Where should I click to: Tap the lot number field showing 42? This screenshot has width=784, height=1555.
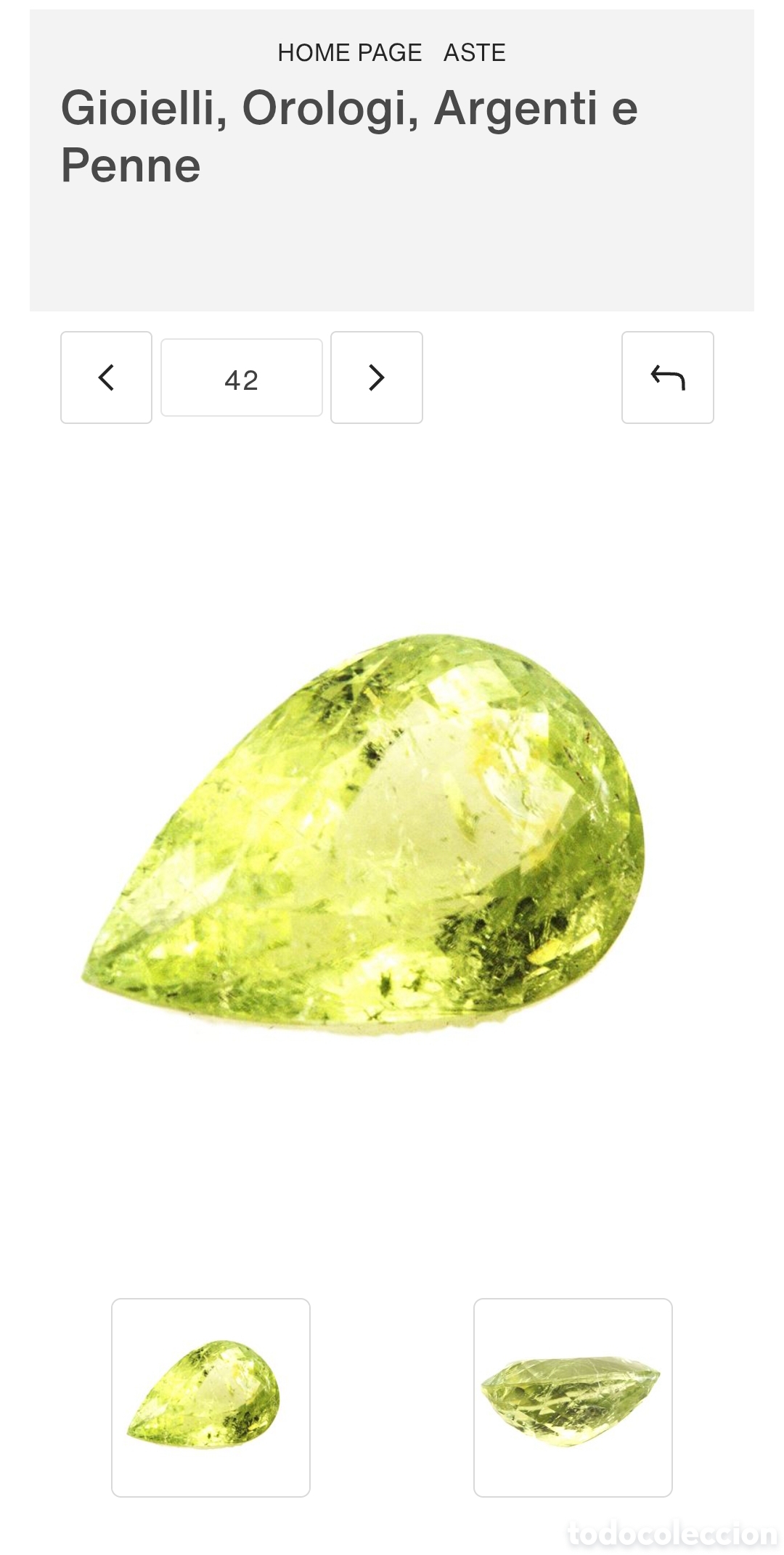(x=242, y=377)
